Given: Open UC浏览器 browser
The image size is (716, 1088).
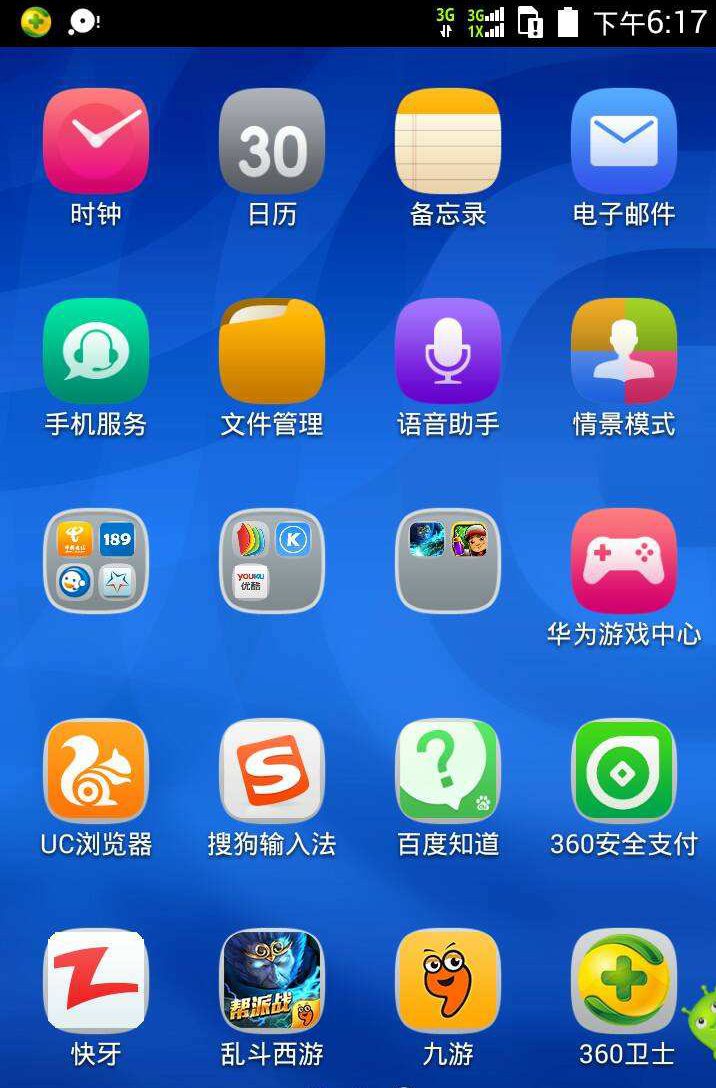Looking at the screenshot, I should pyautogui.click(x=96, y=771).
